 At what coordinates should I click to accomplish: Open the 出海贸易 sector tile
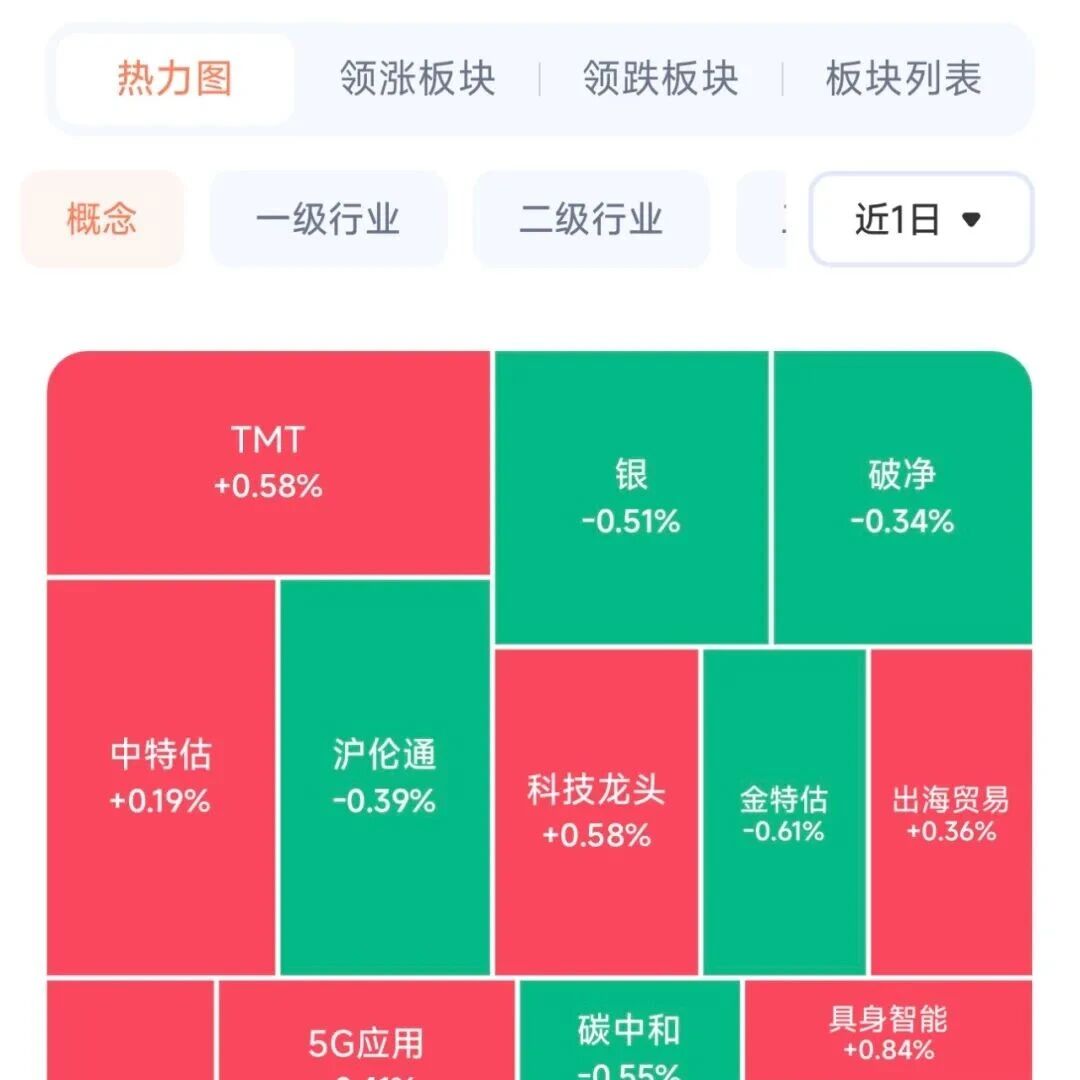[951, 811]
